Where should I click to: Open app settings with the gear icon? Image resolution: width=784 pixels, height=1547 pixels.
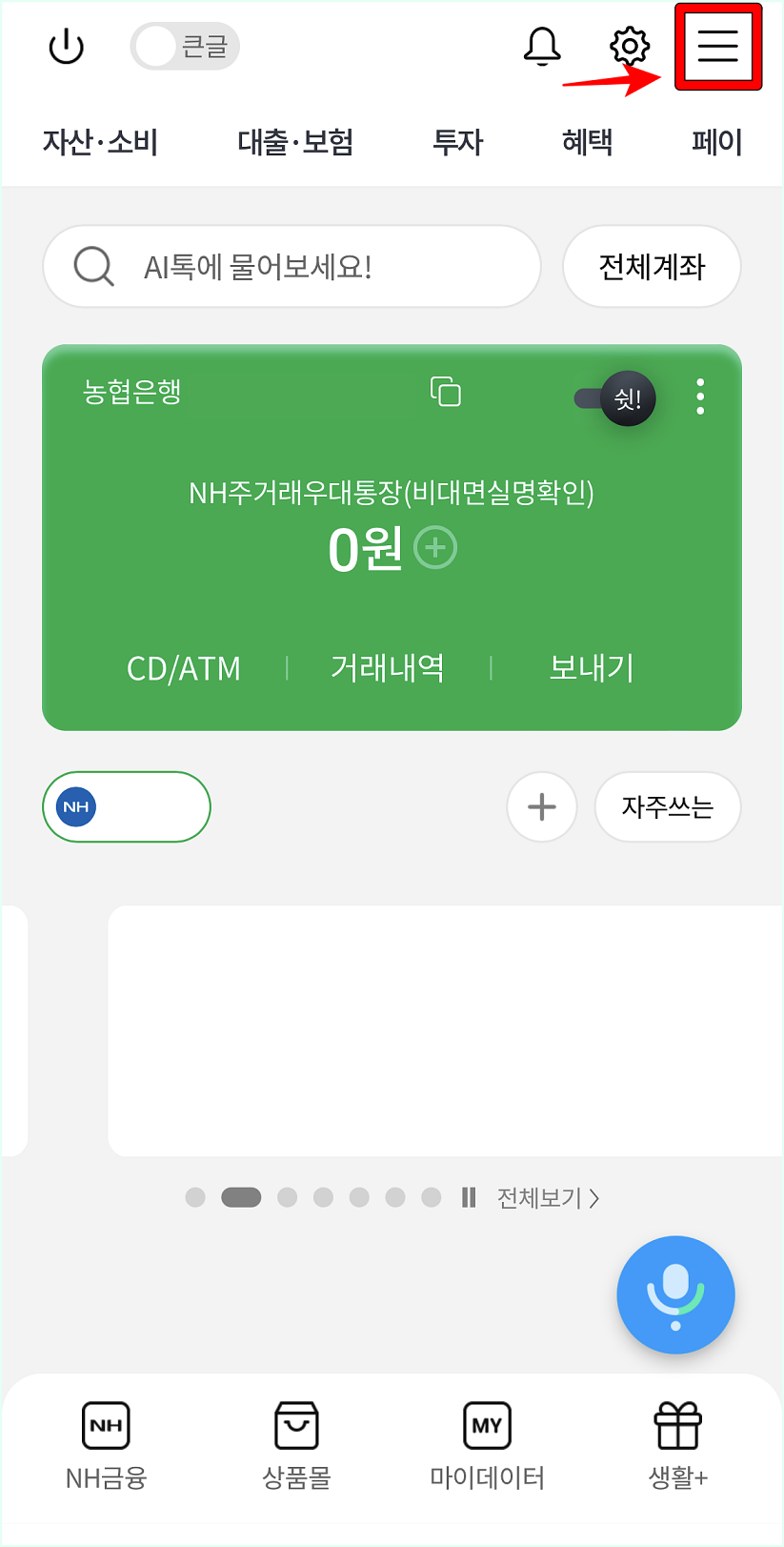click(x=630, y=46)
